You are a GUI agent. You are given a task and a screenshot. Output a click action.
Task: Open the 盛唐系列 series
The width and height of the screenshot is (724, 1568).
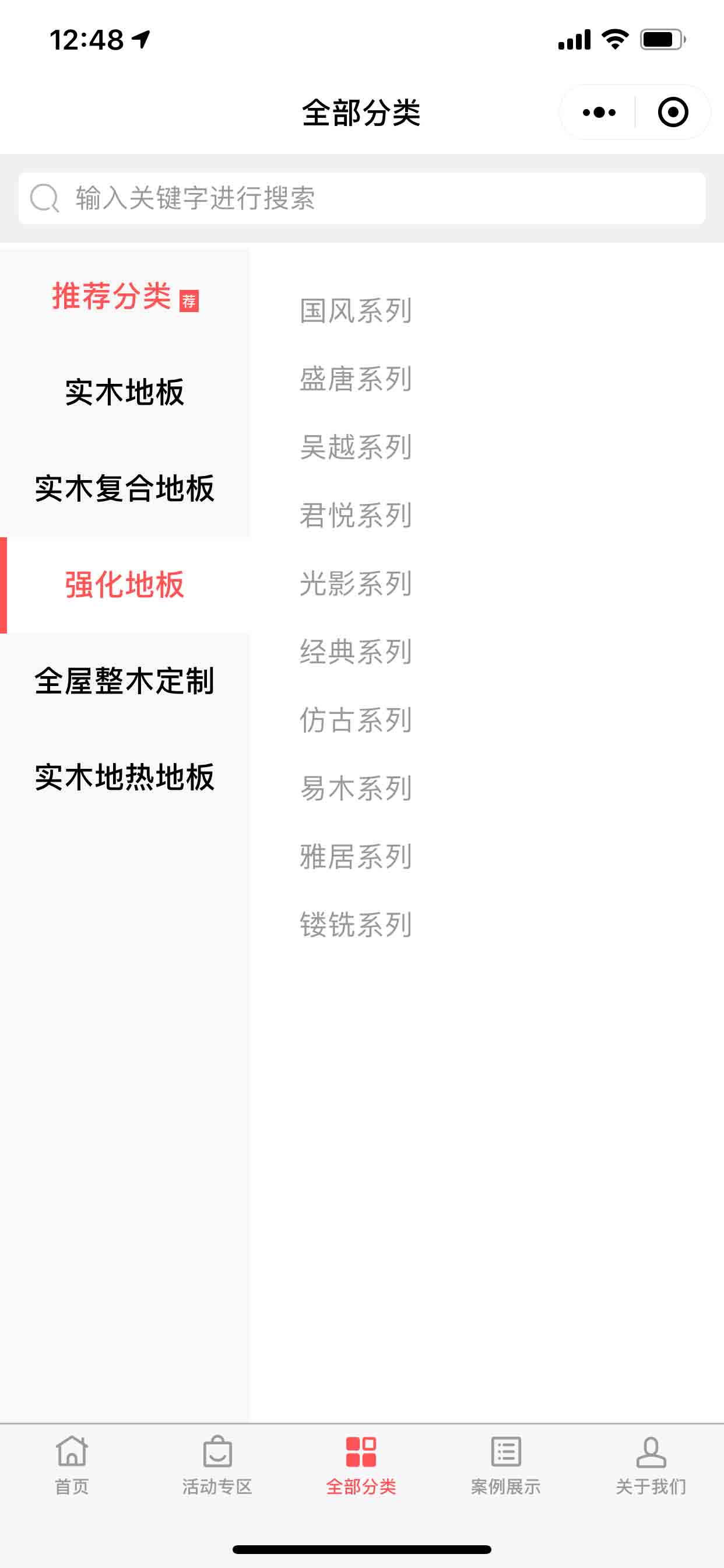point(356,379)
